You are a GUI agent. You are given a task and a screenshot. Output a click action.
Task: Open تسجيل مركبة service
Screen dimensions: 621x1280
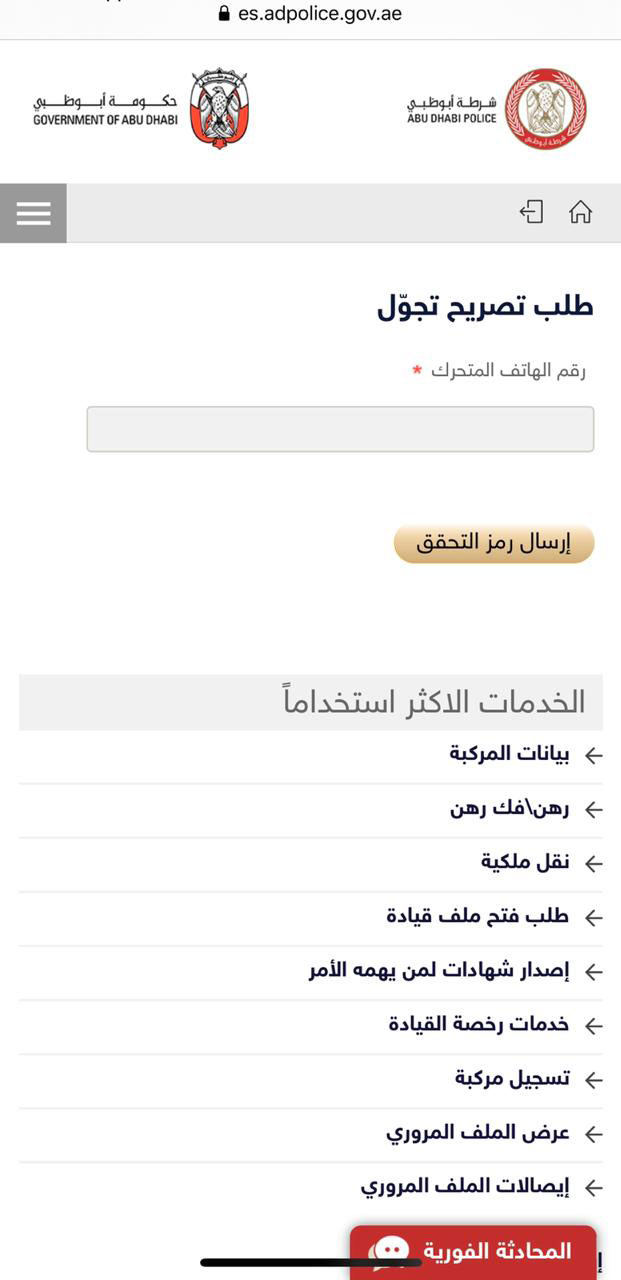(x=511, y=1078)
